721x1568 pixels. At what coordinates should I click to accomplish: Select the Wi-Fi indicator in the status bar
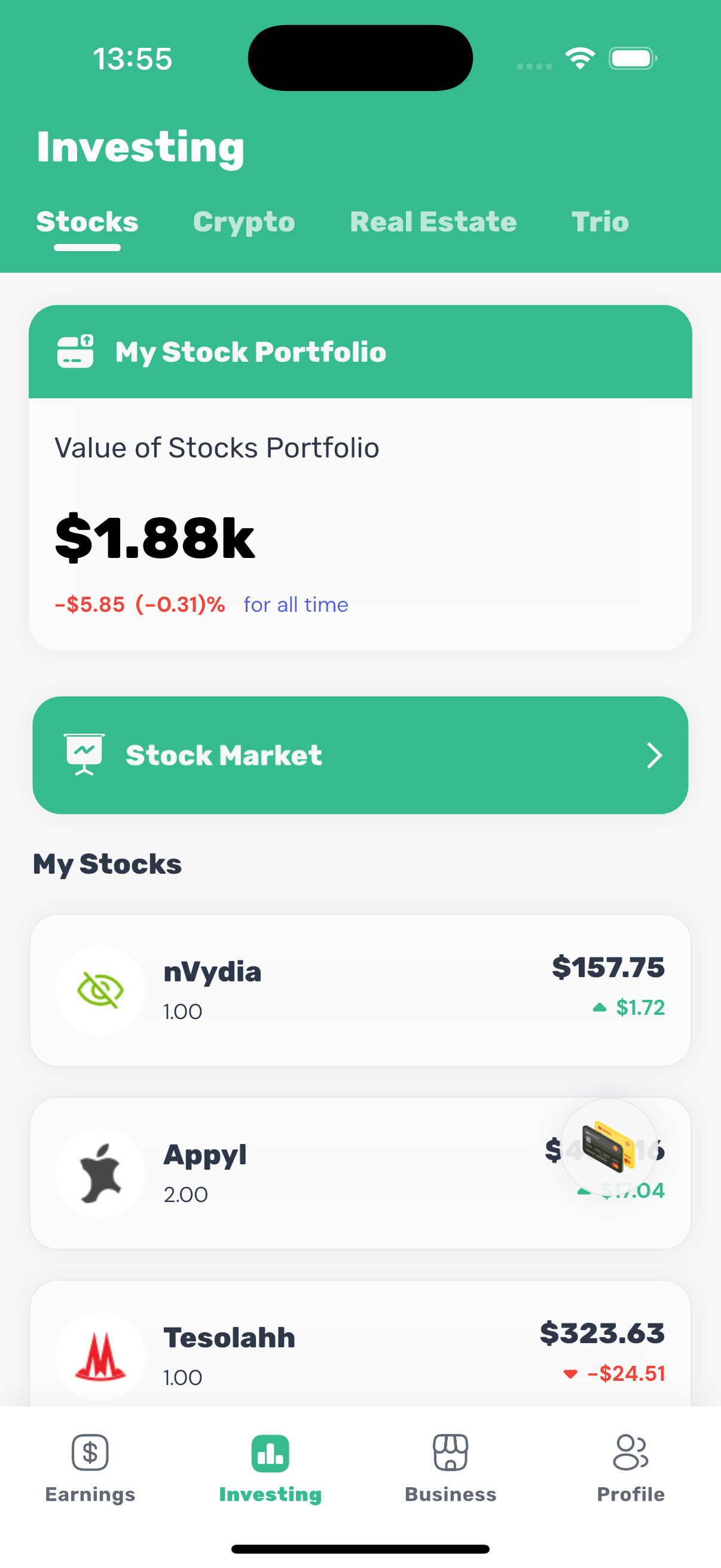580,57
